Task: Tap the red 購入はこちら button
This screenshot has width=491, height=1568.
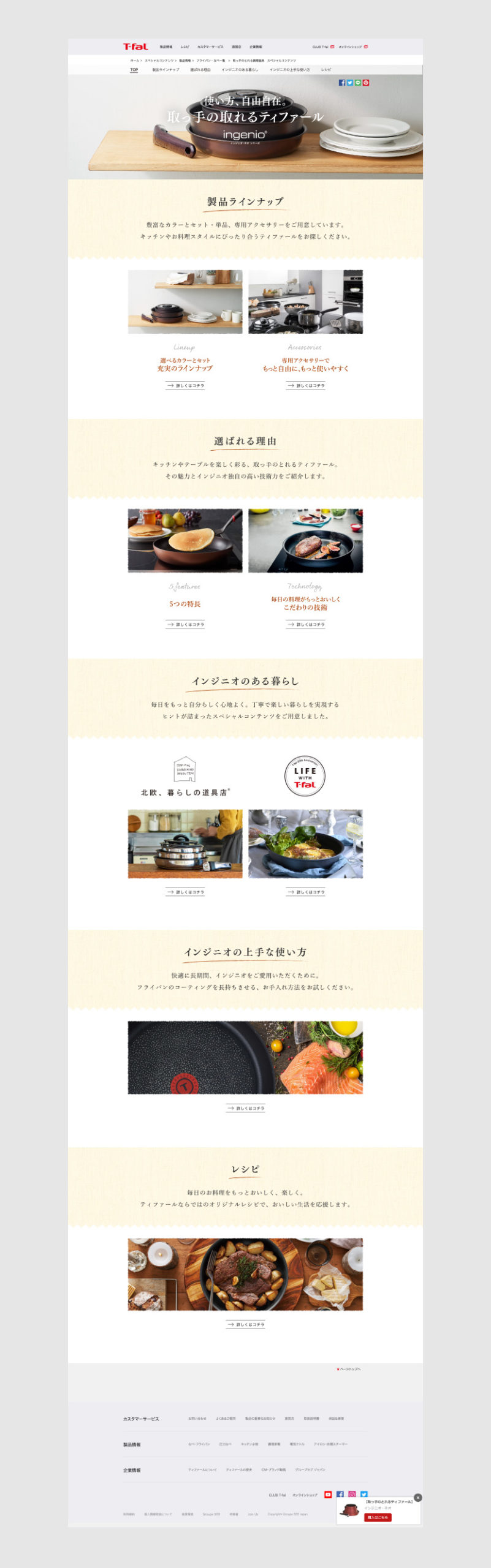Action: [378, 1517]
